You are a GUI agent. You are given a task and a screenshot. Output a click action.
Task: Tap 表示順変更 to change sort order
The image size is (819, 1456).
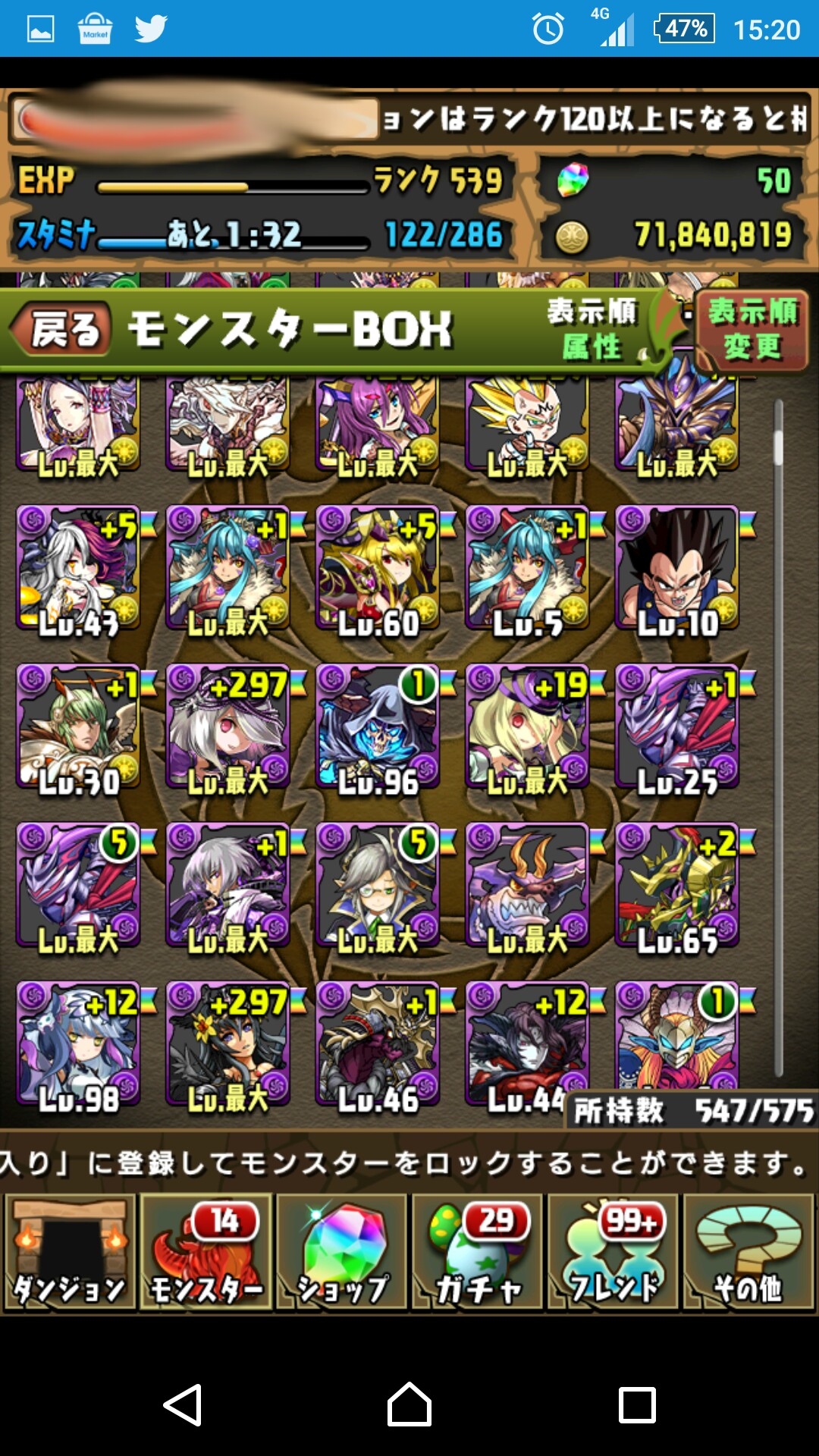point(752,330)
